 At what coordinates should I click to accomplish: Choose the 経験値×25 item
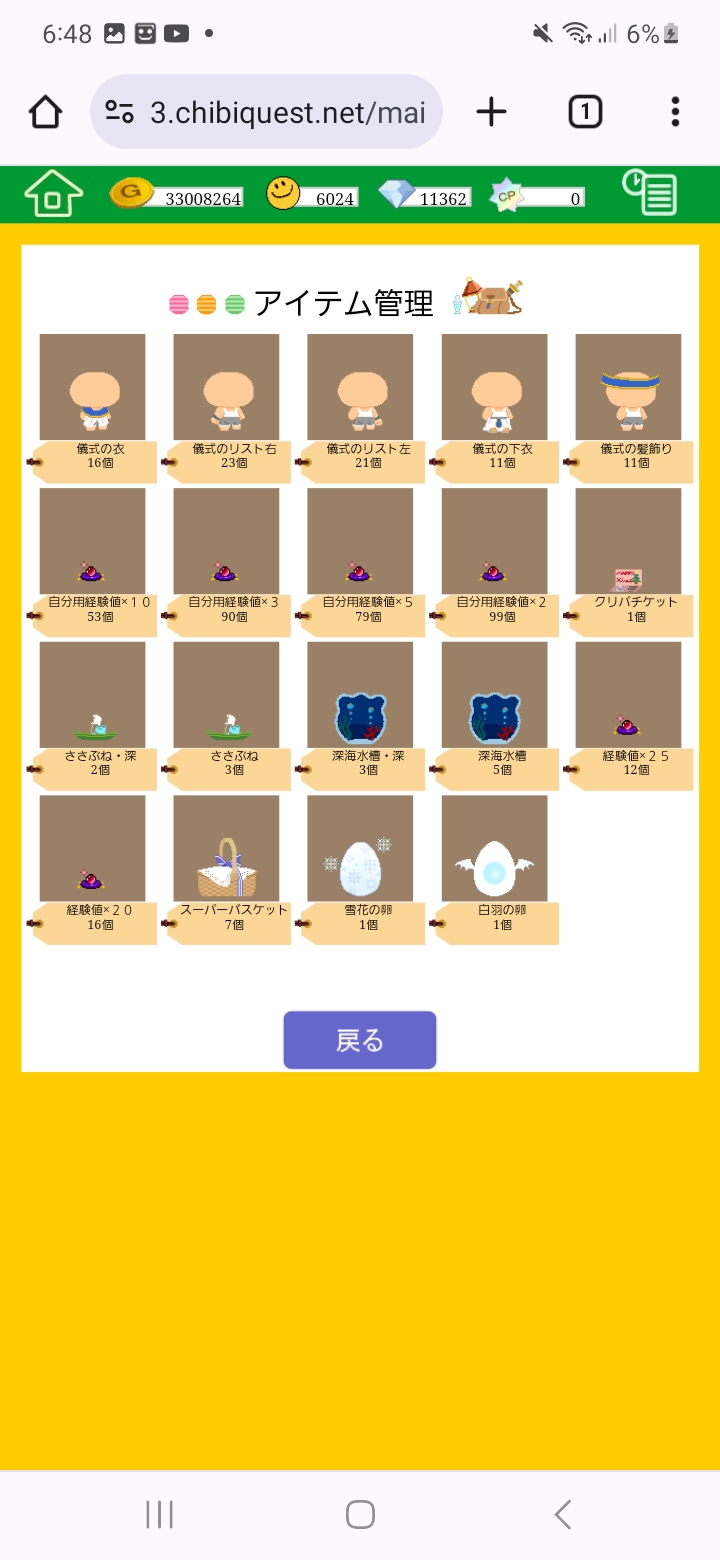coord(628,696)
